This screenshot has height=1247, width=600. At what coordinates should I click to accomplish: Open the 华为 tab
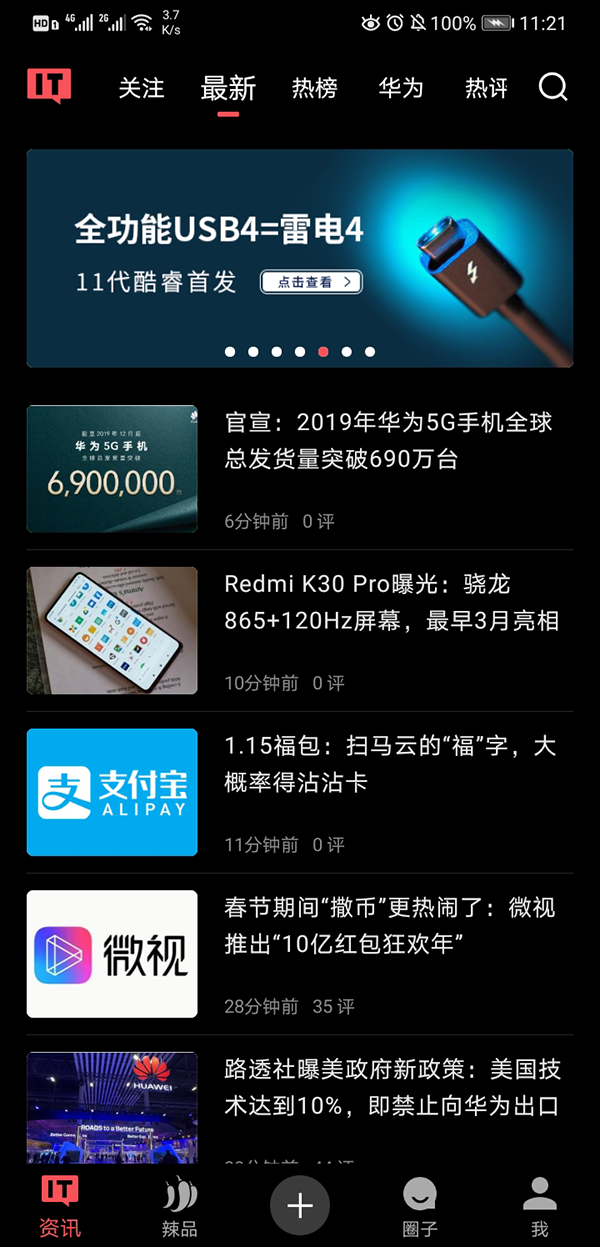point(401,88)
